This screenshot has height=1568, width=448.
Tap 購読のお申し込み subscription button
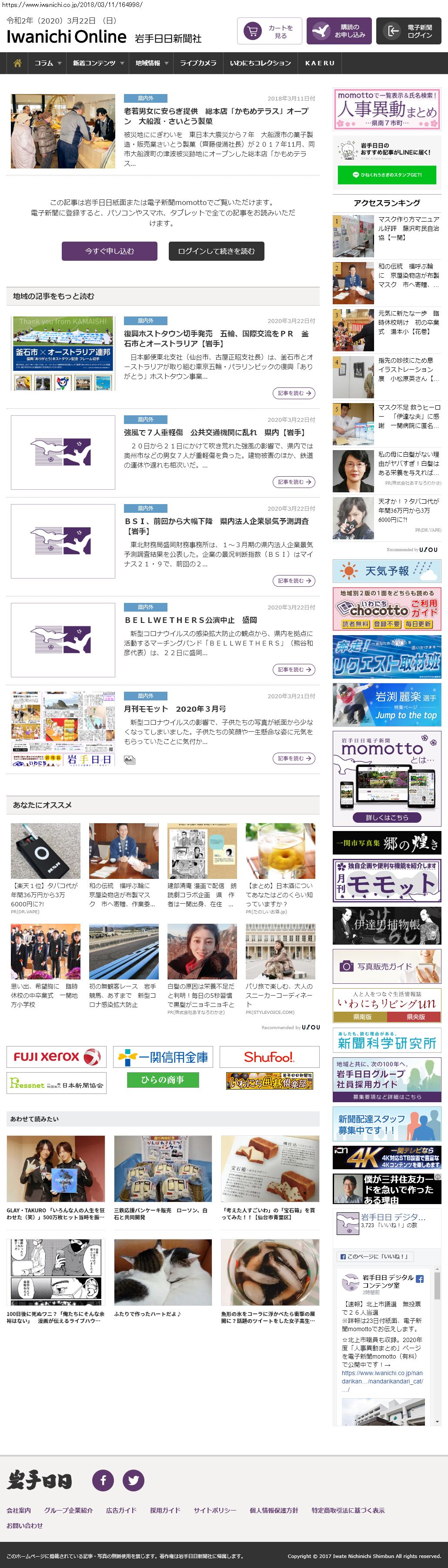click(338, 31)
